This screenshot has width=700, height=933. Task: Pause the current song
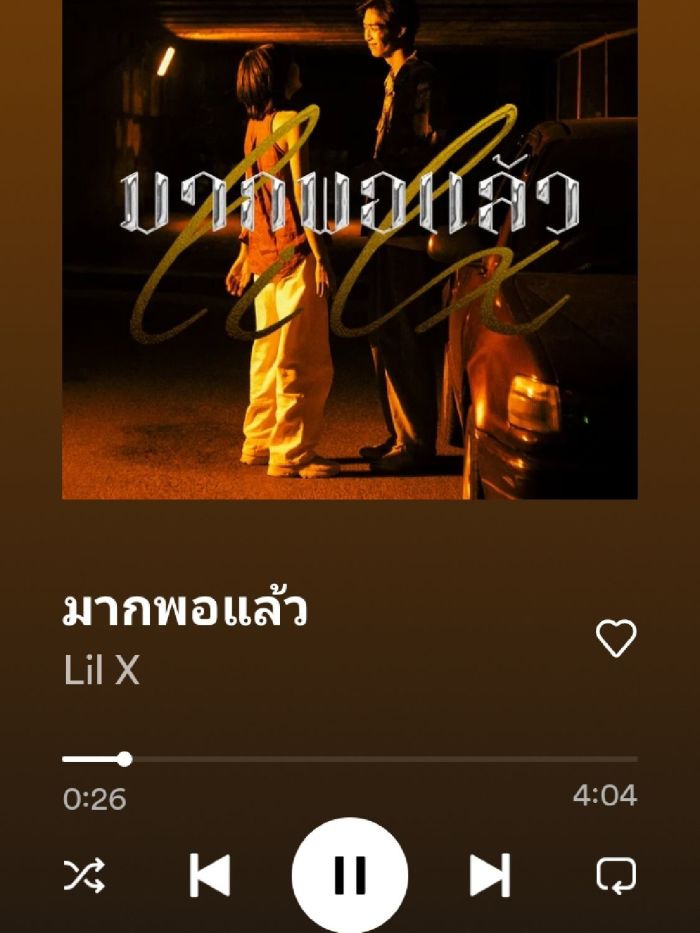point(350,875)
